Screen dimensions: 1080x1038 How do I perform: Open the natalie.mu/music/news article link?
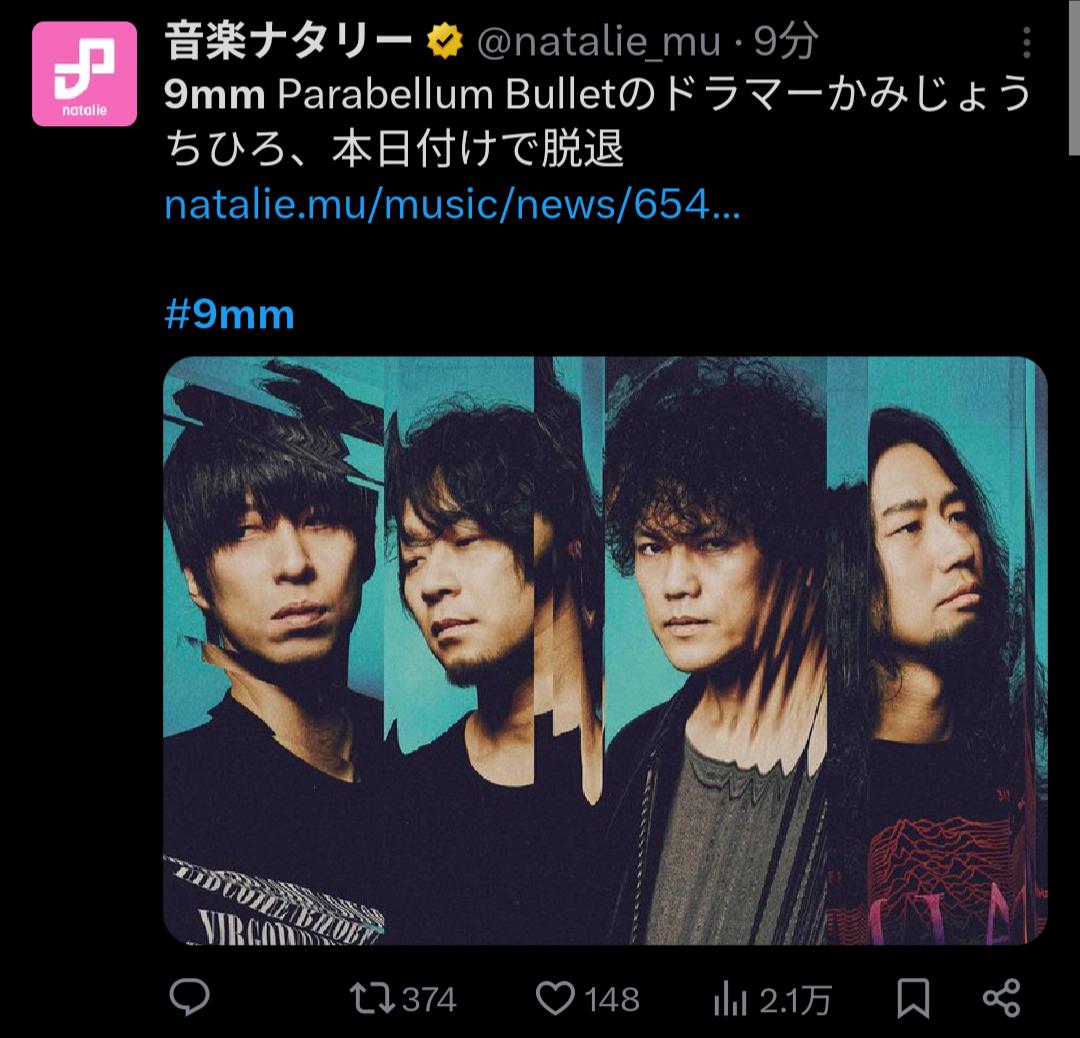[451, 205]
